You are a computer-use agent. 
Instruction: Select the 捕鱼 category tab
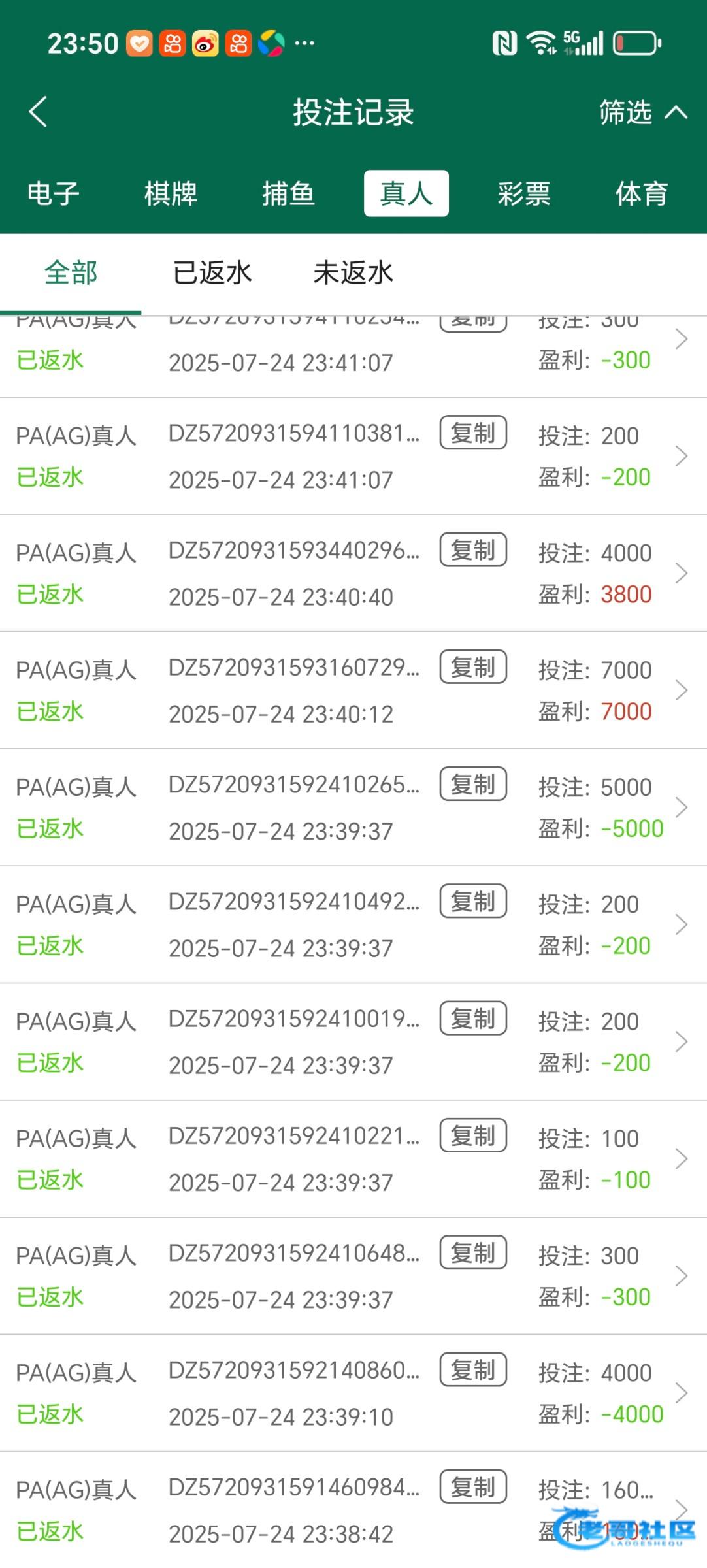(x=288, y=193)
